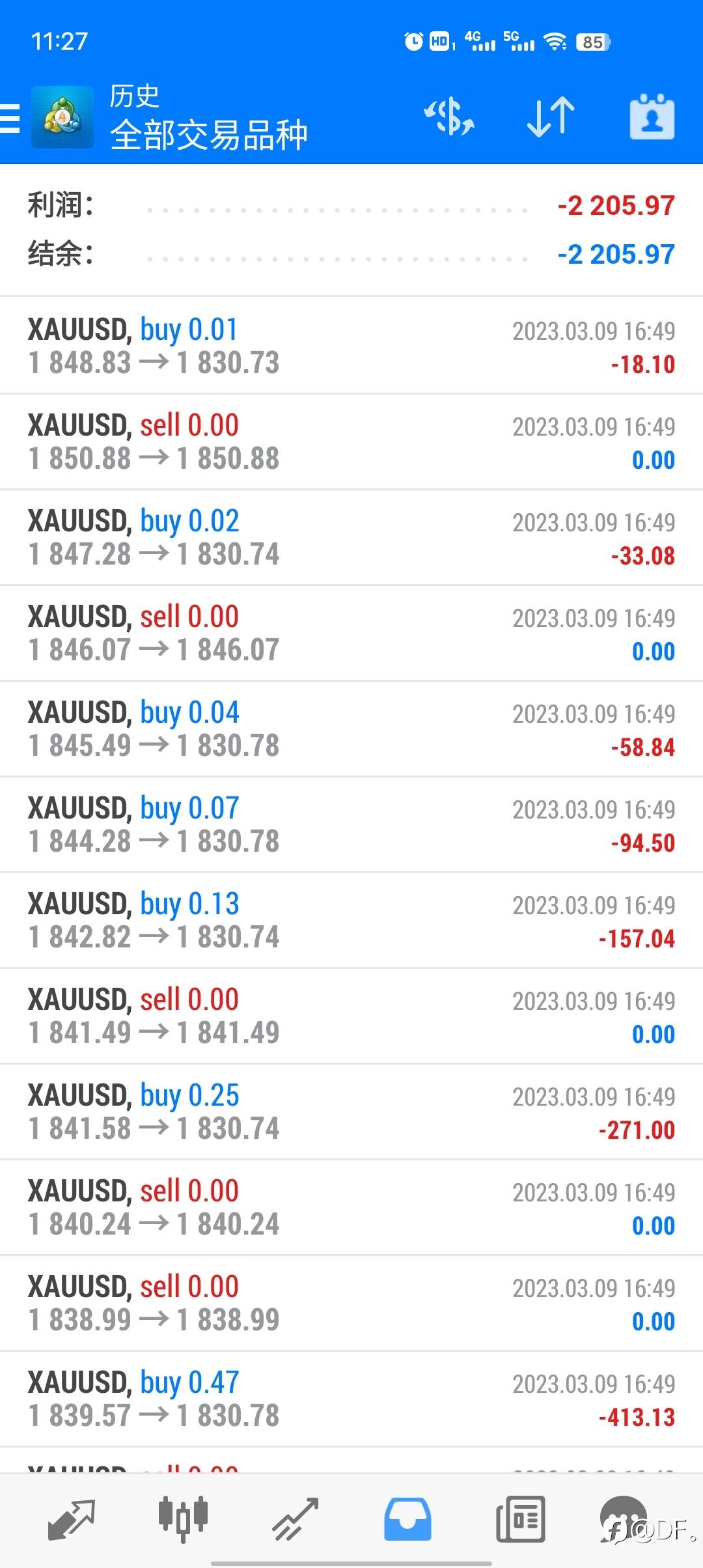Open the XAUUSD buy 0.01 trade
This screenshot has width=703, height=1568.
[351, 346]
